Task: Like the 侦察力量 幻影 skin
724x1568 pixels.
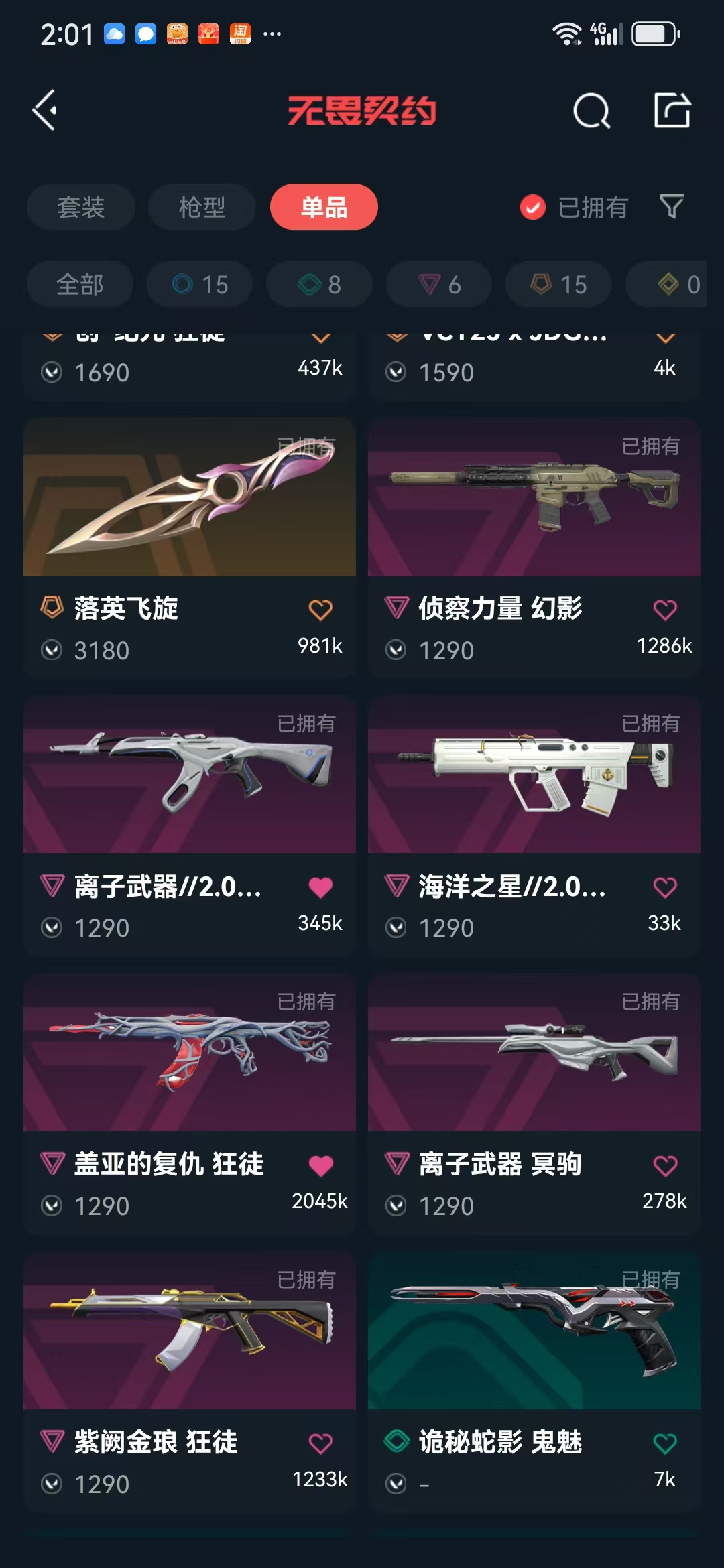Action: 665,610
